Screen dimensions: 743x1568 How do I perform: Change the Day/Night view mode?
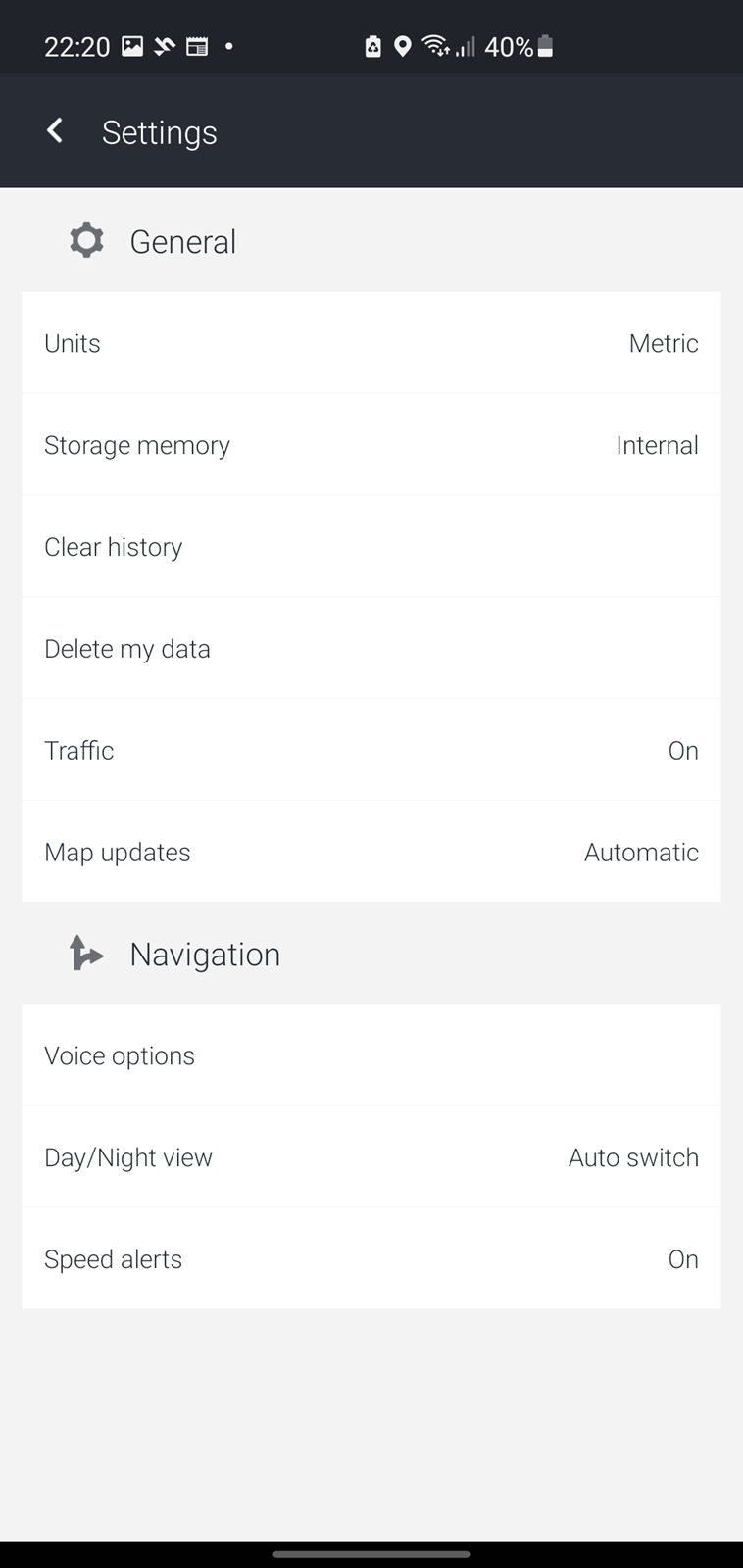371,1157
